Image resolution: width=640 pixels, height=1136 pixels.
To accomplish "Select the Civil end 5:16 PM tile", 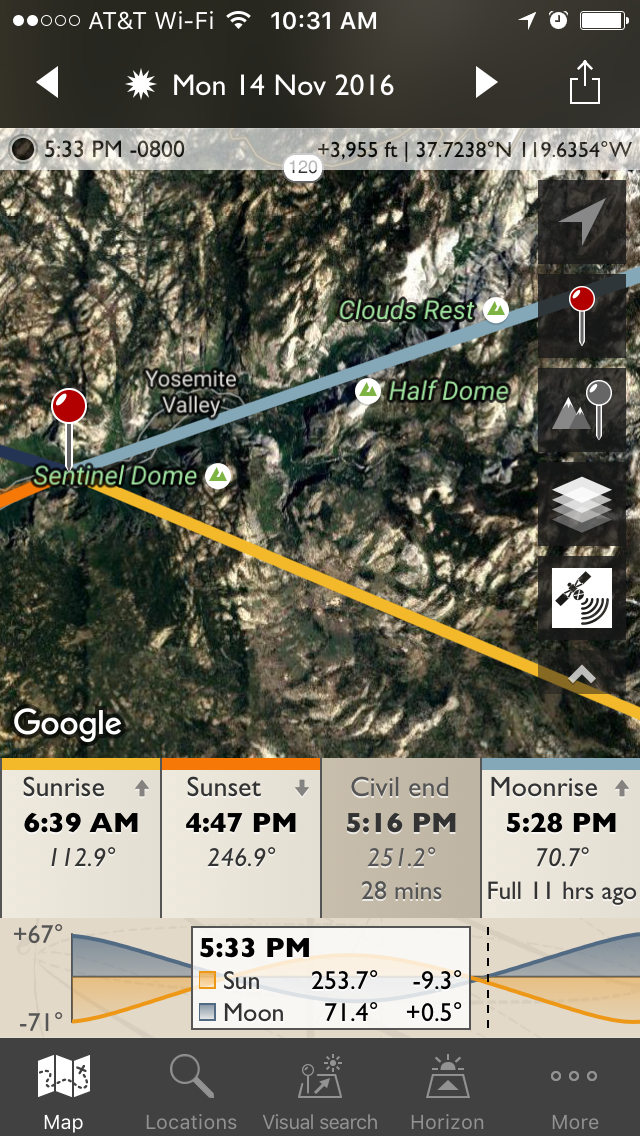I will [401, 838].
